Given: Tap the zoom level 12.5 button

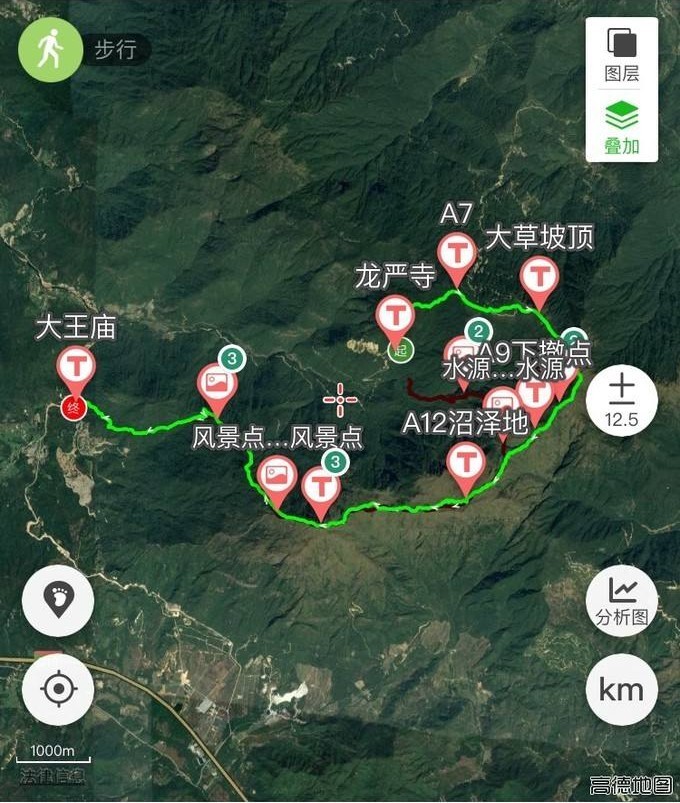Looking at the screenshot, I should (622, 398).
